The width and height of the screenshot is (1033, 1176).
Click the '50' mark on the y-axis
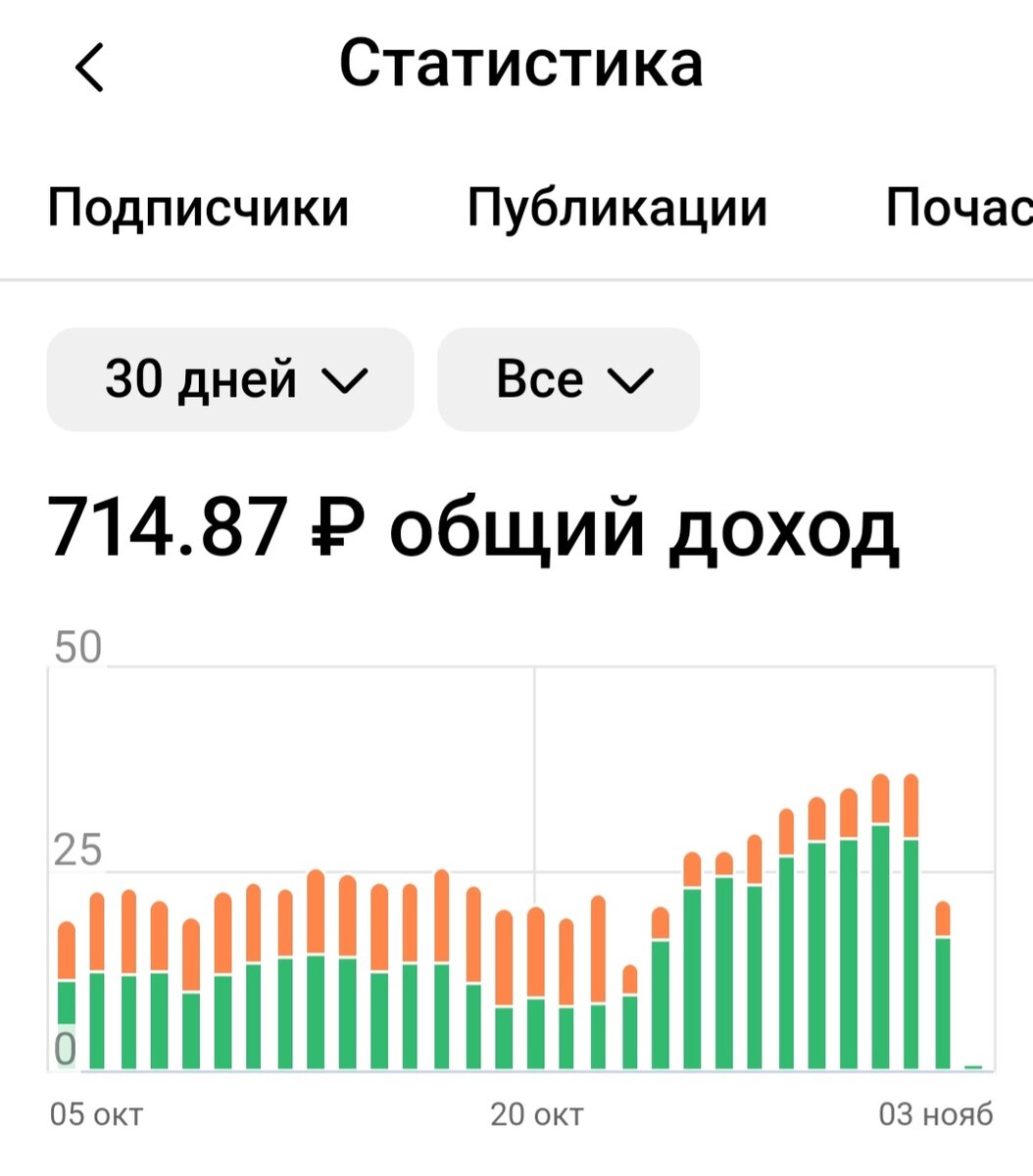pos(78,643)
